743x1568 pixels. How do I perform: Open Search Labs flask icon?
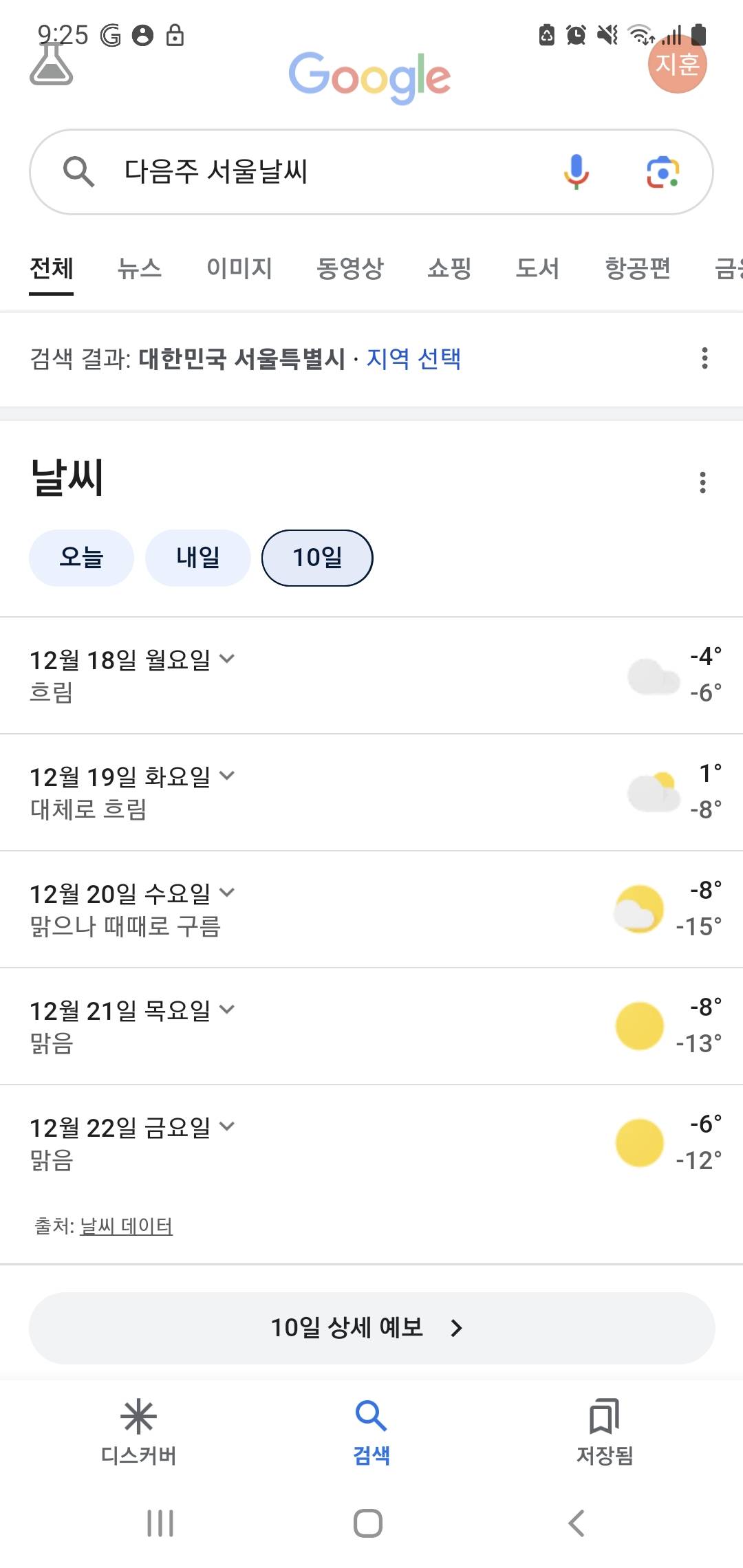tap(51, 65)
